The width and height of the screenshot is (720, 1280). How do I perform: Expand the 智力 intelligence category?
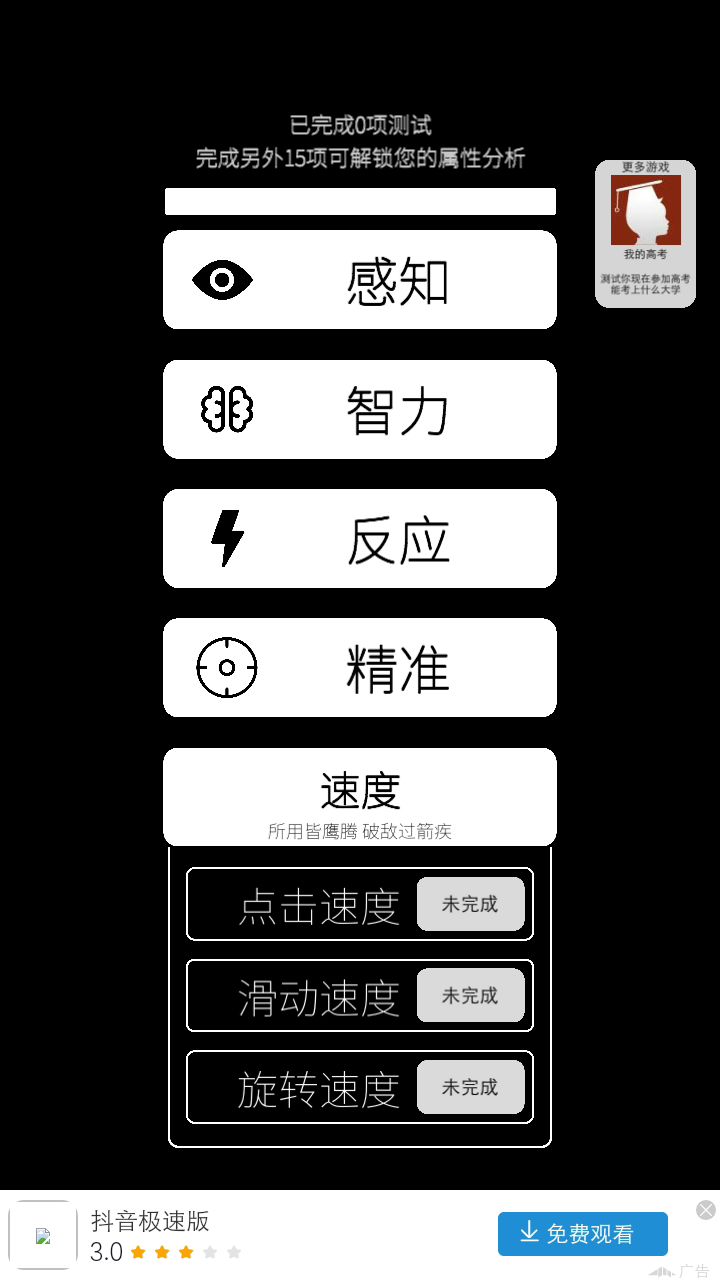point(360,409)
